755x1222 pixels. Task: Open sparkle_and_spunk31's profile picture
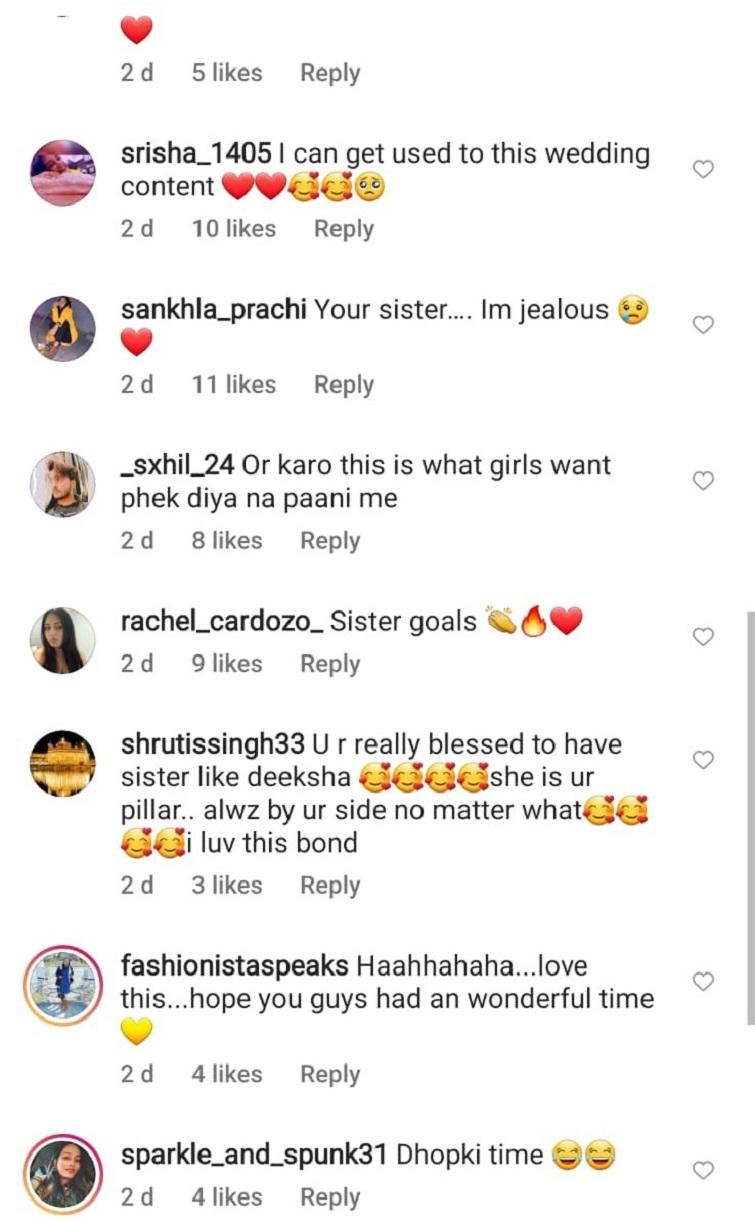[x=63, y=1170]
